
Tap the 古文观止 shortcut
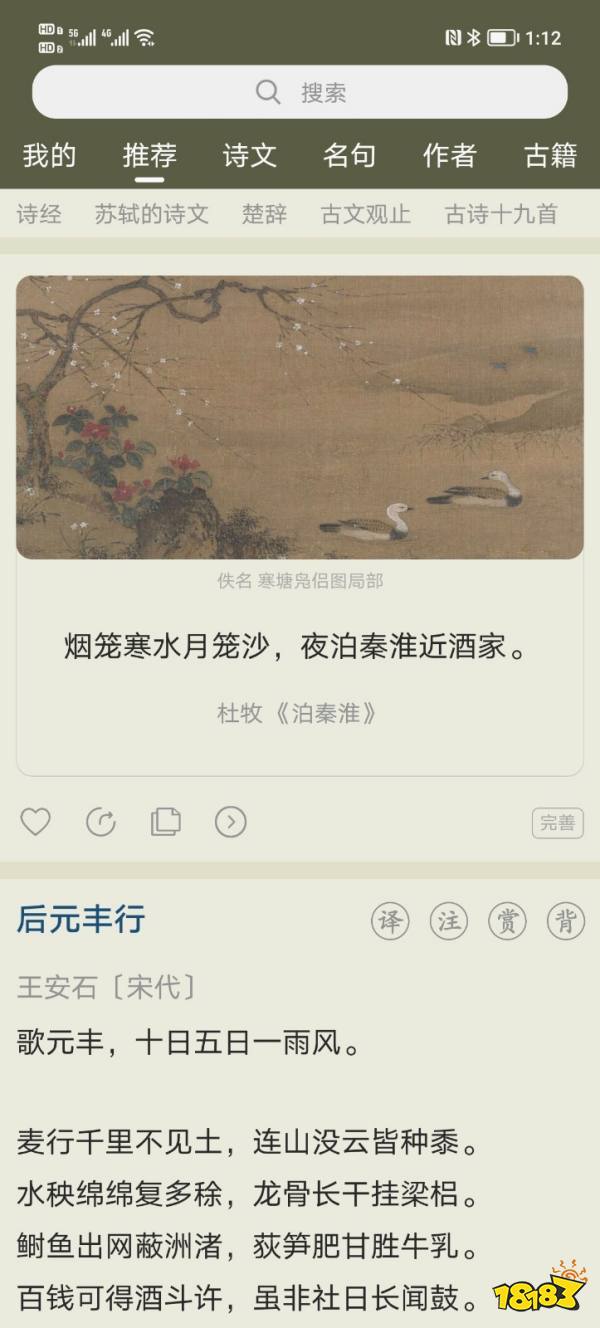(365, 214)
